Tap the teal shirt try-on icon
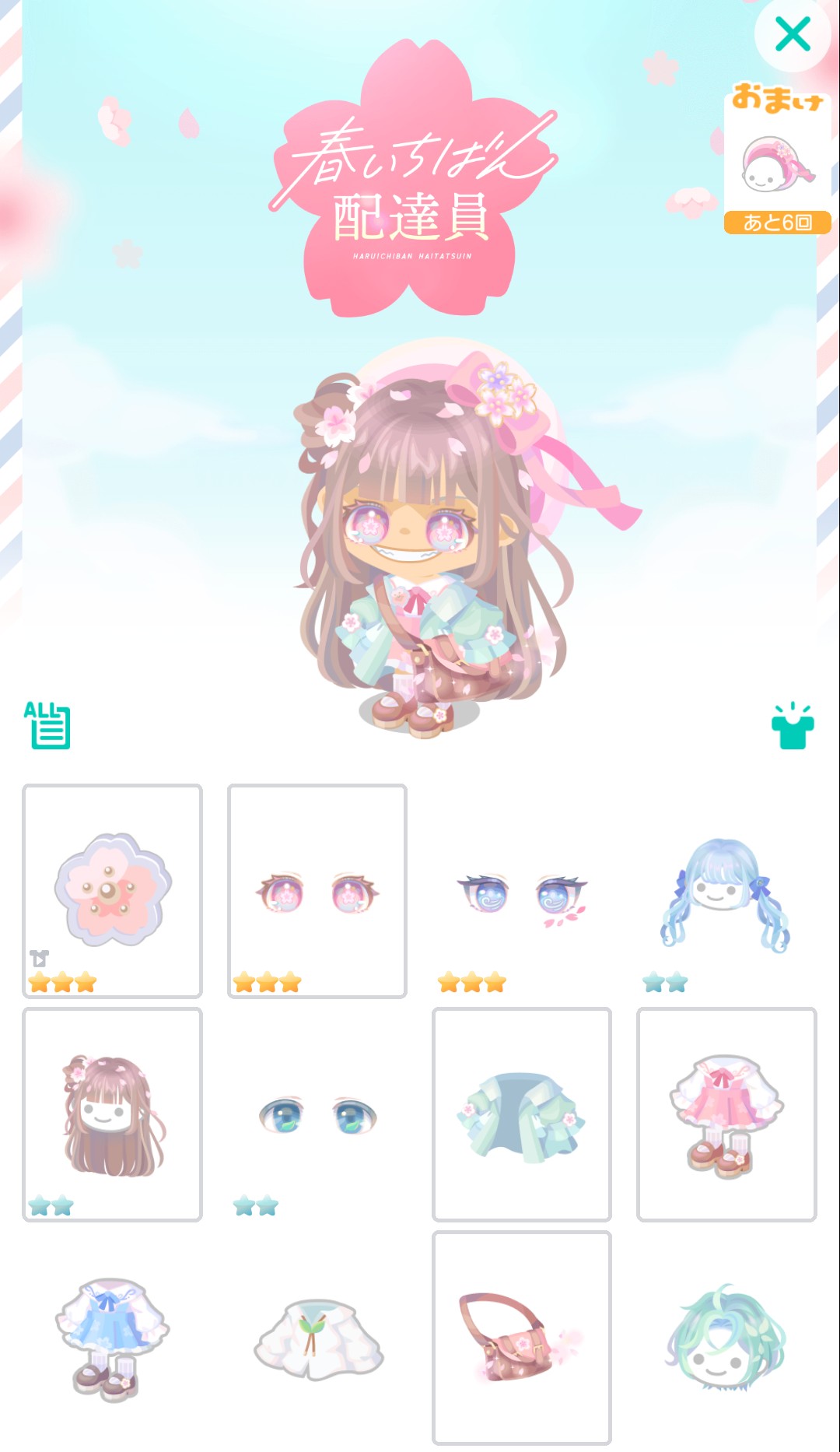Screen dimensions: 840x1452 click(x=792, y=726)
